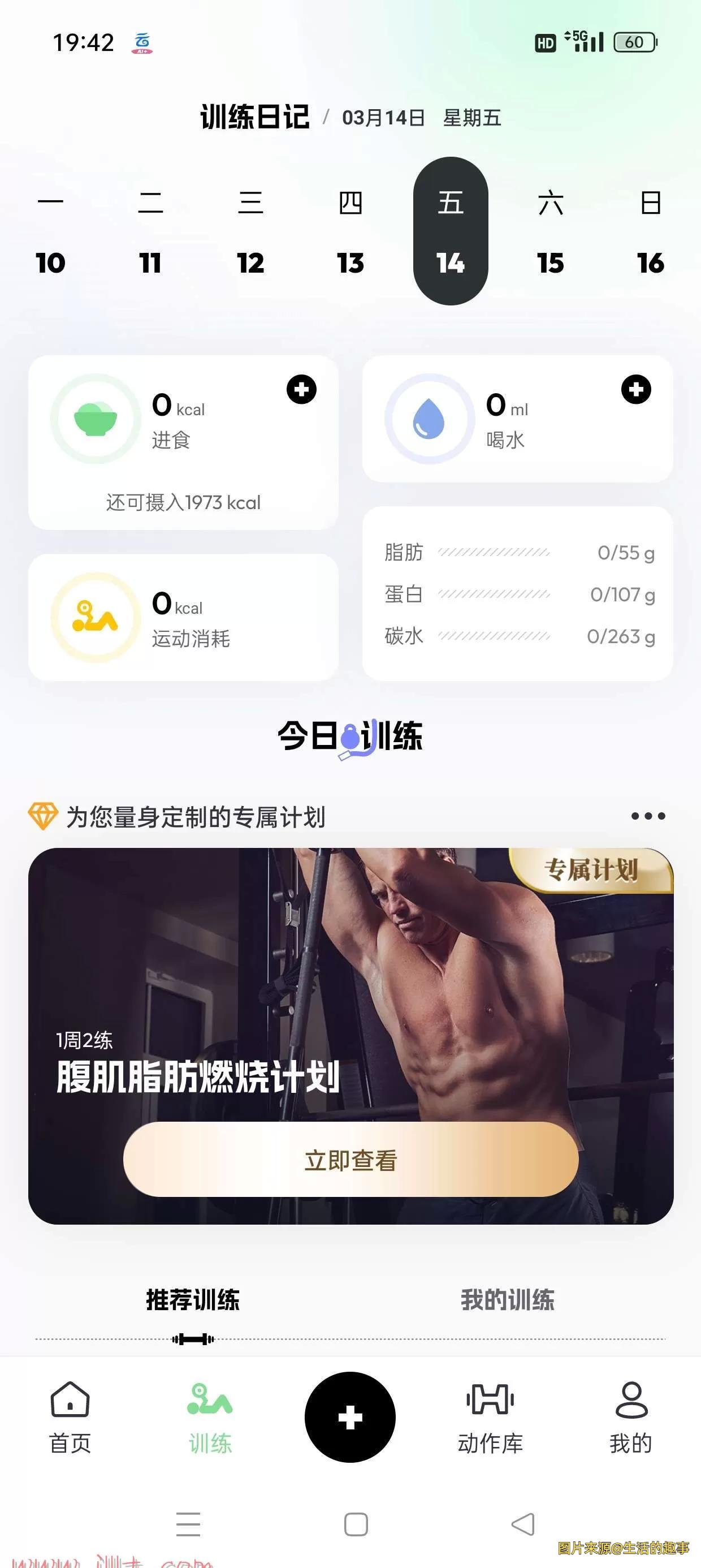
Task: Tap the black plus floating button
Action: 350,1417
